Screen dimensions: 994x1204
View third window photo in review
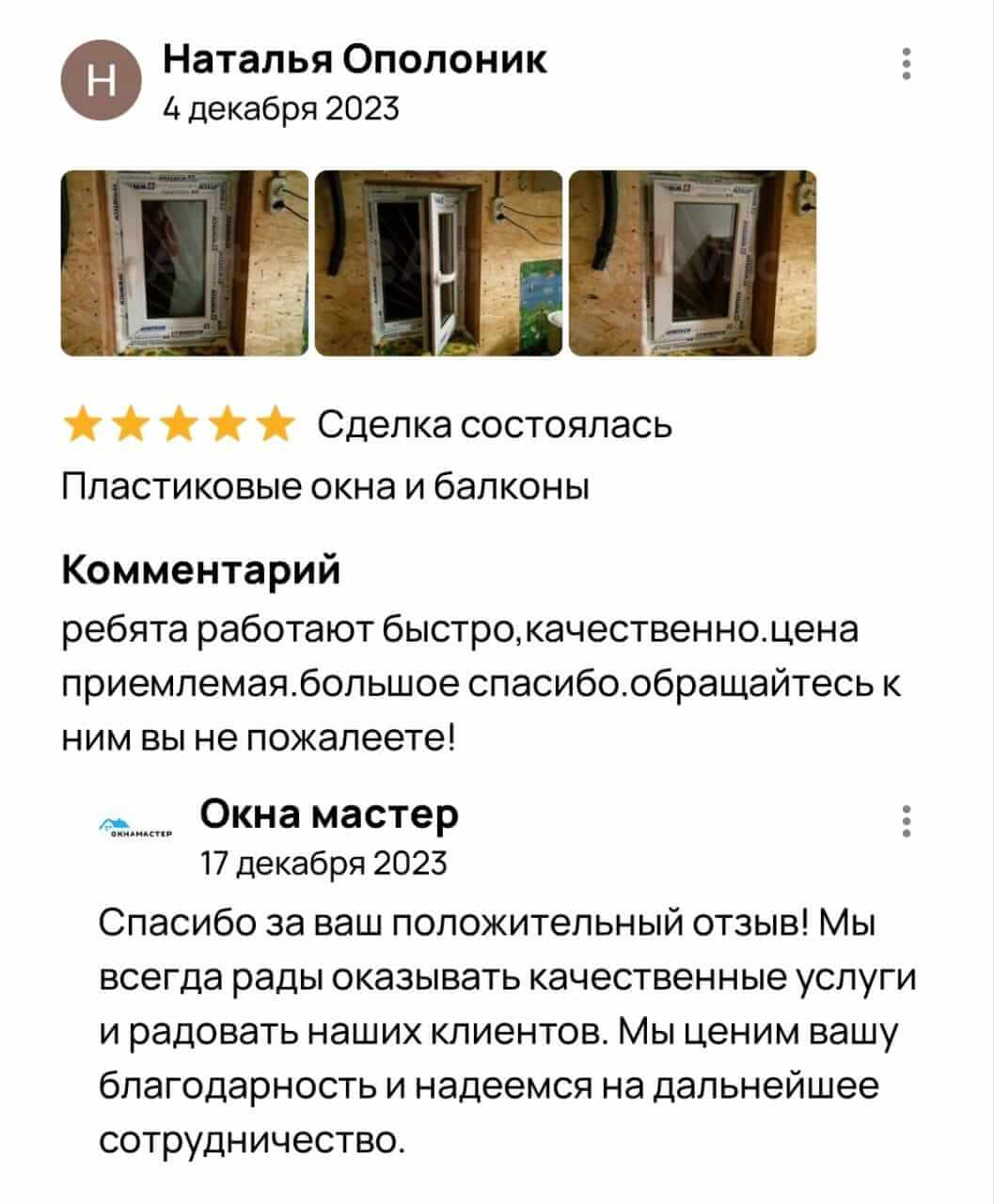692,263
